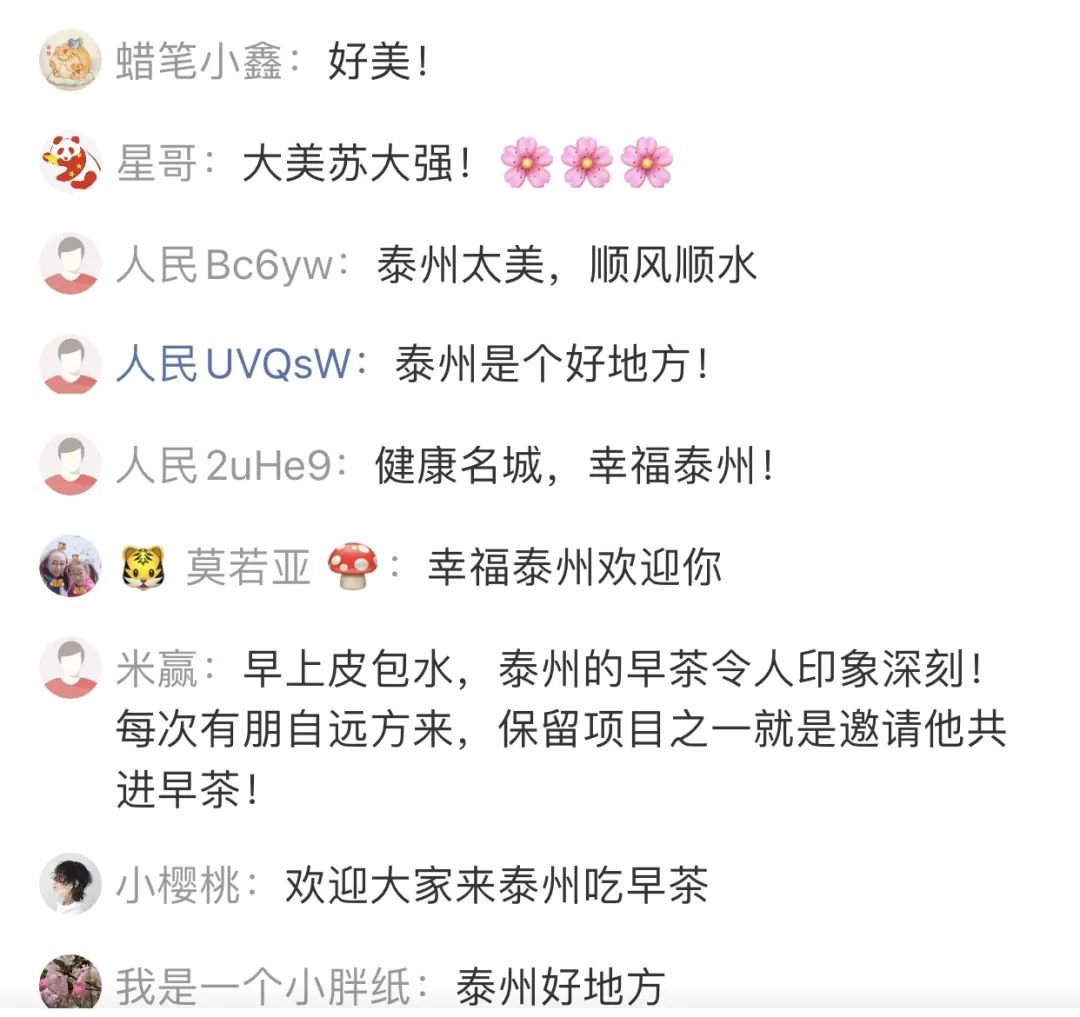The height and width of the screenshot is (1017, 1080).
Task: View 莫若亚's profile photo
Action: (70, 566)
